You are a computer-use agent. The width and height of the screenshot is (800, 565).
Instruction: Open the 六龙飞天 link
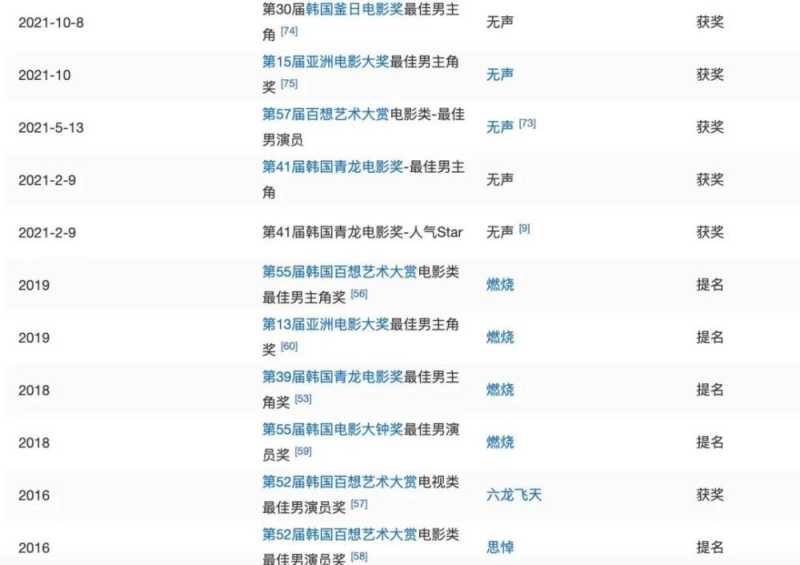coord(514,495)
